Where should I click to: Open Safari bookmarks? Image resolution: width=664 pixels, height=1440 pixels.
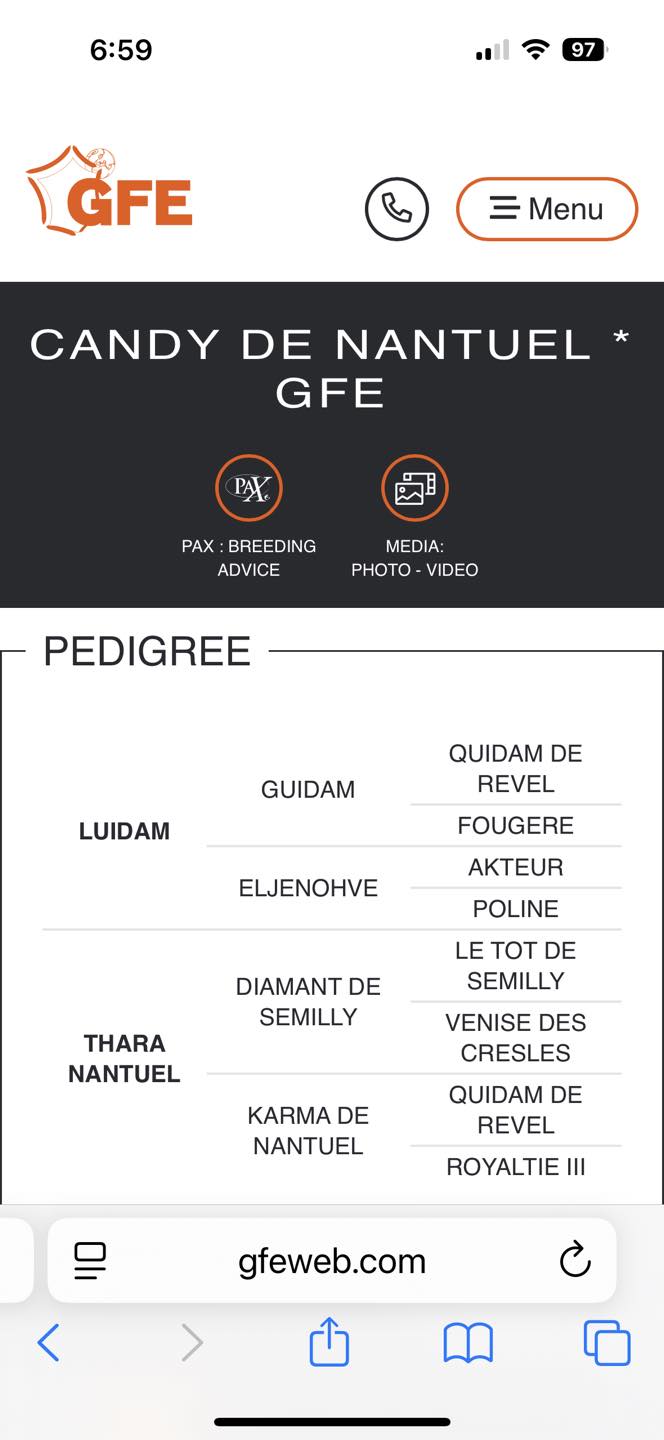[468, 1343]
